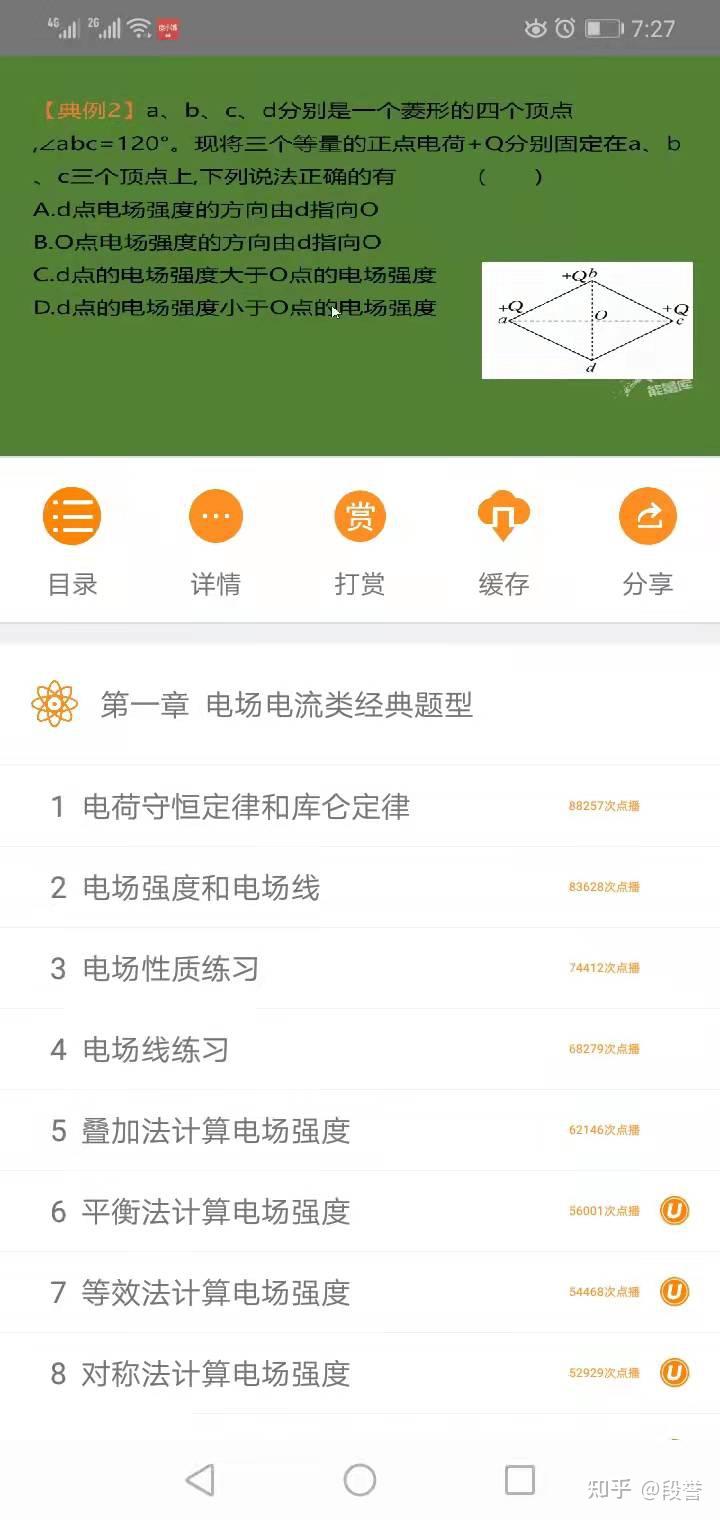Select lesson 4 电场线练习
Image resolution: width=720 pixels, height=1520 pixels.
click(x=360, y=1049)
